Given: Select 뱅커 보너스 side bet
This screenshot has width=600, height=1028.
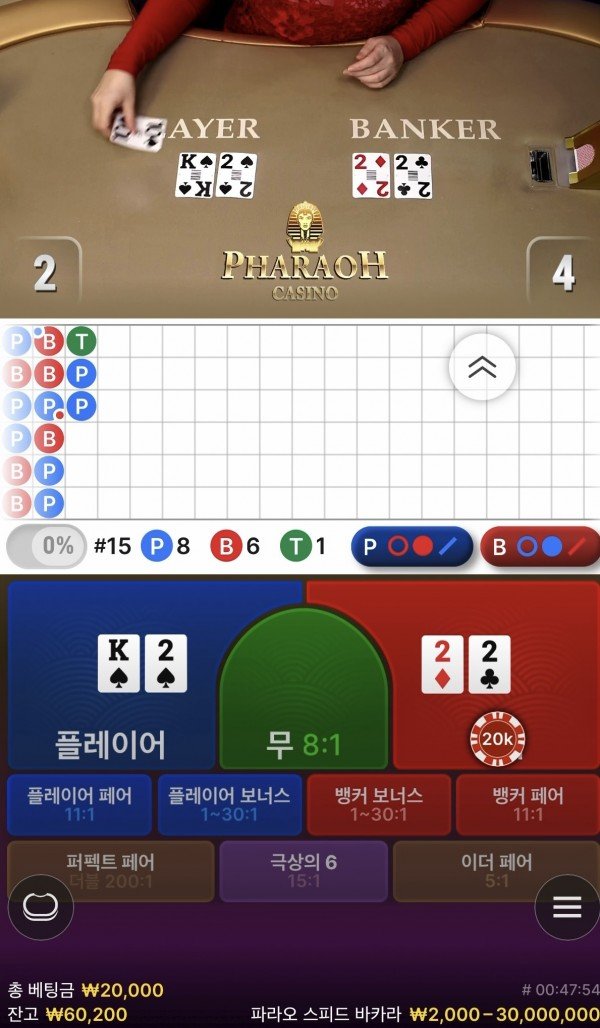Looking at the screenshot, I should pos(378,804).
